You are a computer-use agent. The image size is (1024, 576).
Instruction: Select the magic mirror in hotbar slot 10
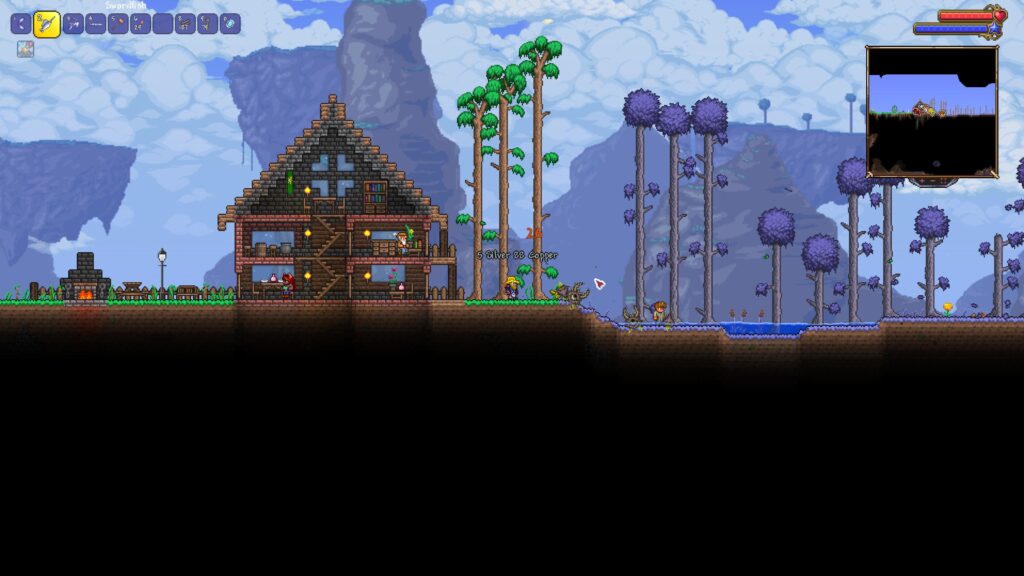pos(230,23)
